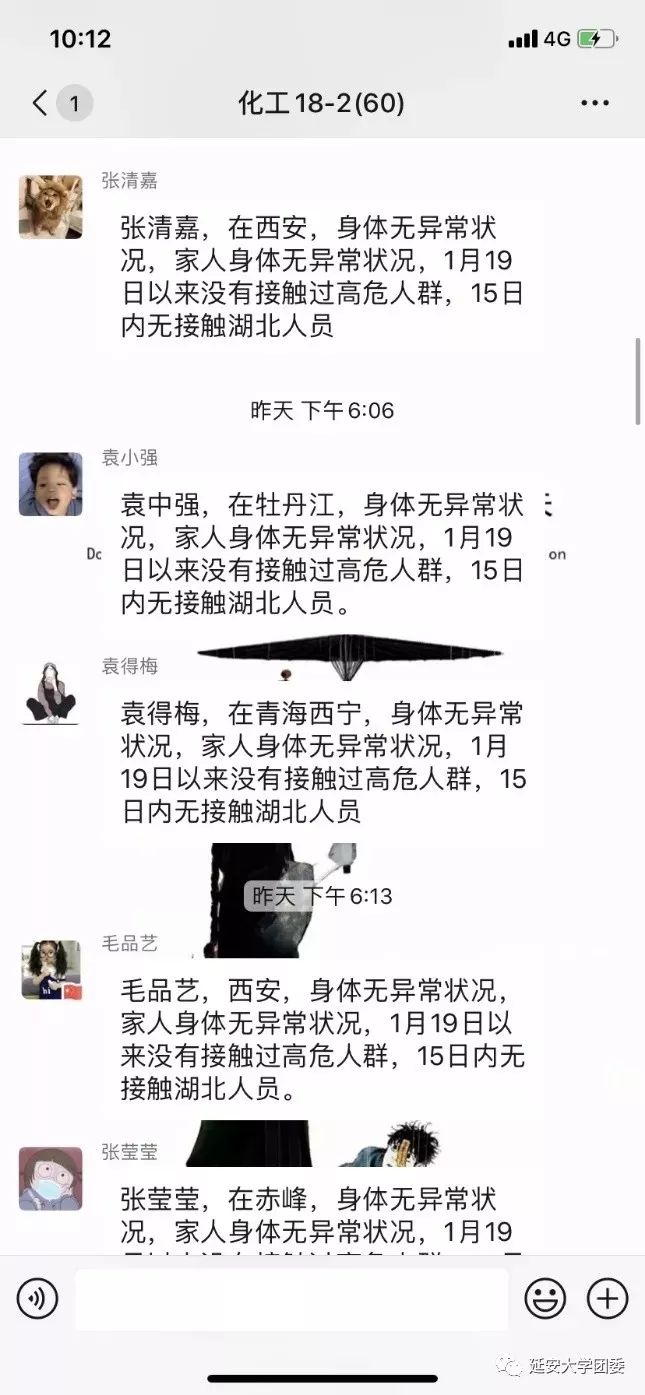Open 袁小强's profile avatar
The width and height of the screenshot is (645, 1395).
pos(51,484)
